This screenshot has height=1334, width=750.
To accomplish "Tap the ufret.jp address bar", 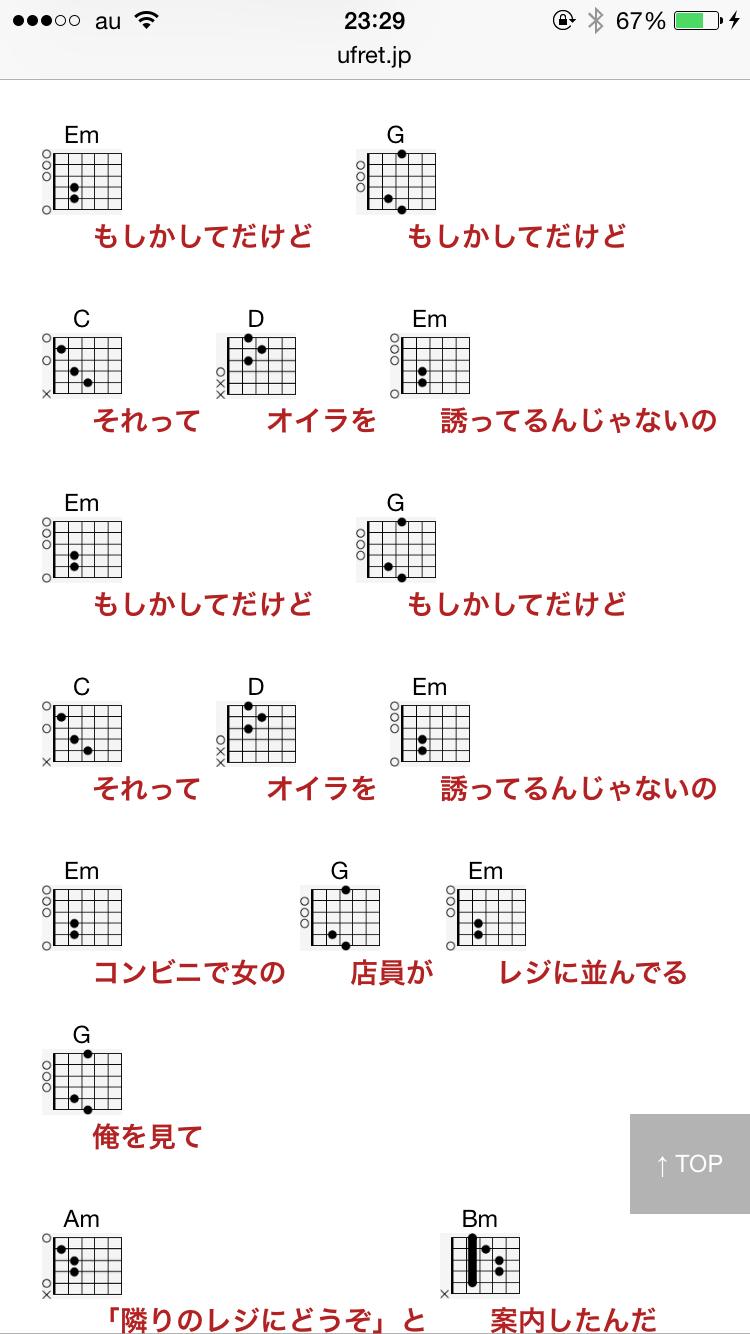I will point(375,56).
